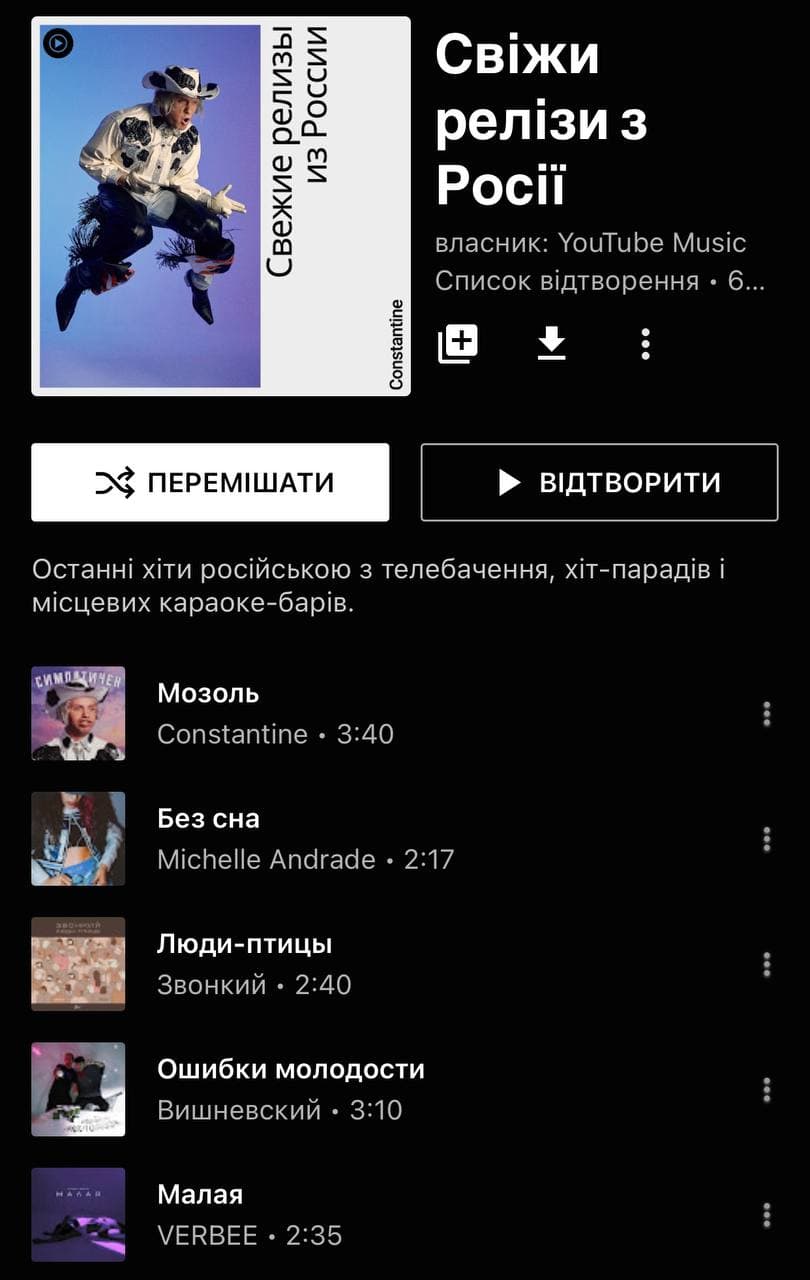Open options menu for Ошибки молодости
The width and height of the screenshot is (810, 1280).
click(x=765, y=1088)
